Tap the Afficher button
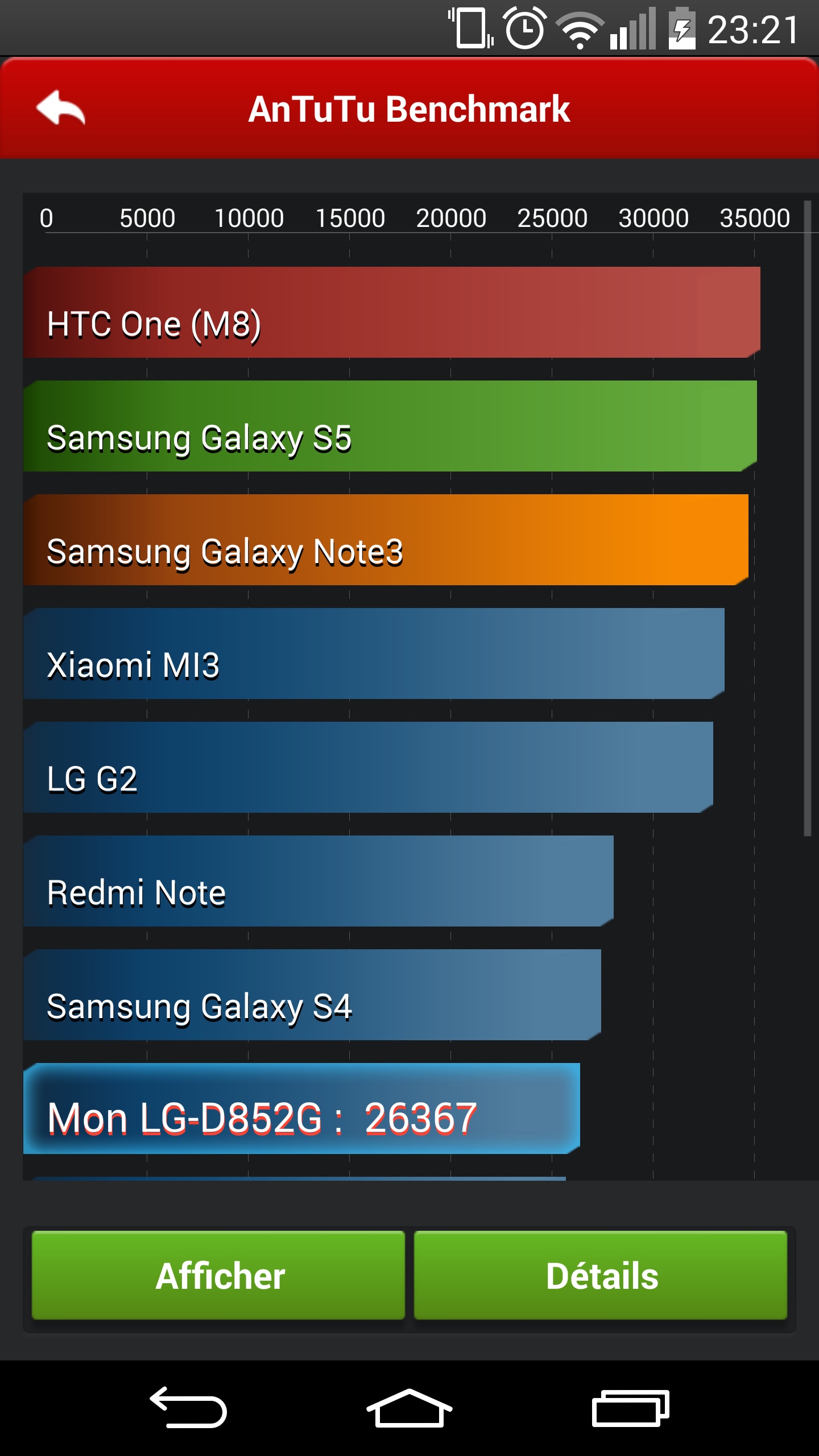Viewport: 819px width, 1456px height. click(x=218, y=1275)
